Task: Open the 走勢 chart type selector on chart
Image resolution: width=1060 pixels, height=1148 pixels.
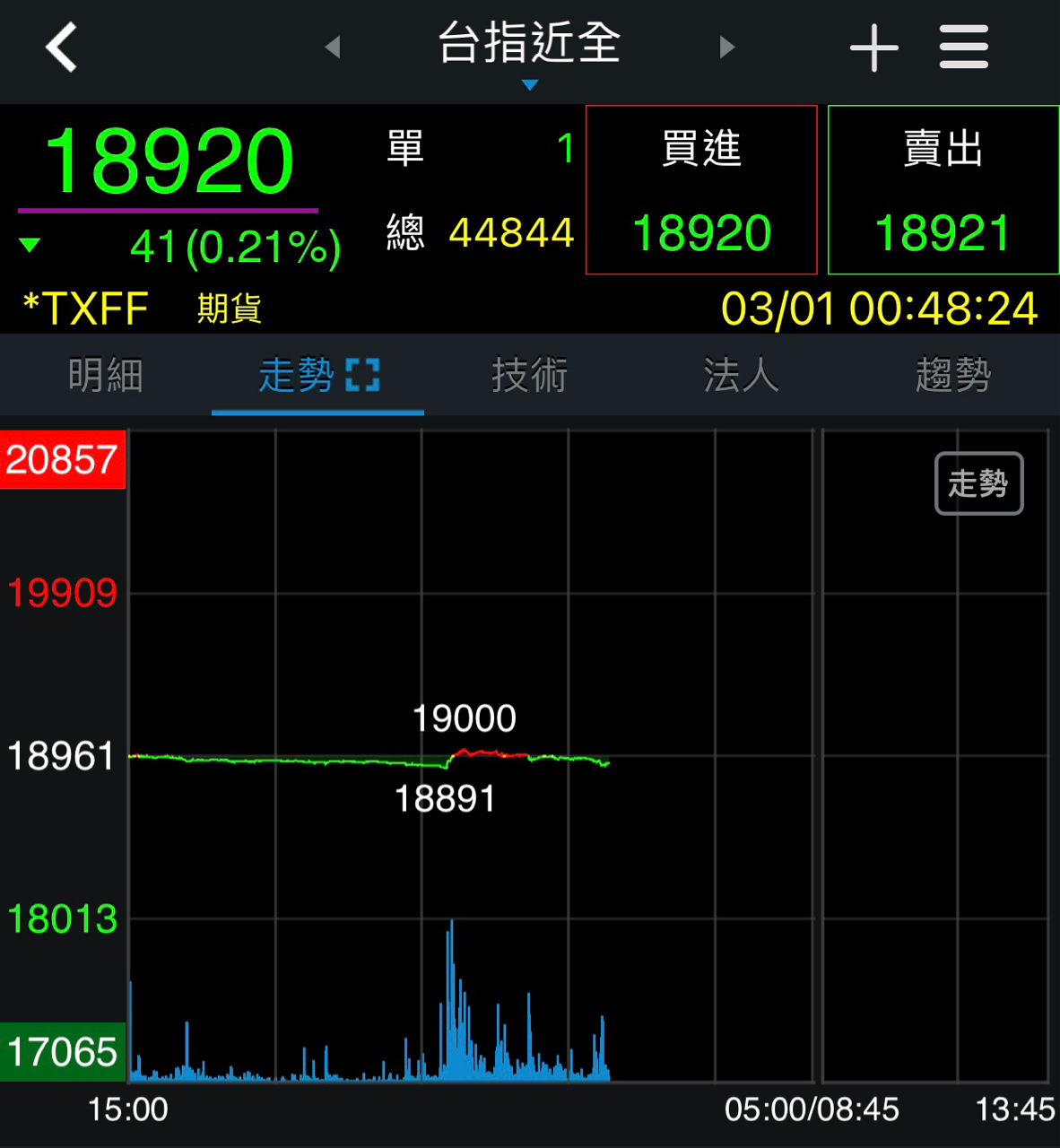Action: (978, 483)
